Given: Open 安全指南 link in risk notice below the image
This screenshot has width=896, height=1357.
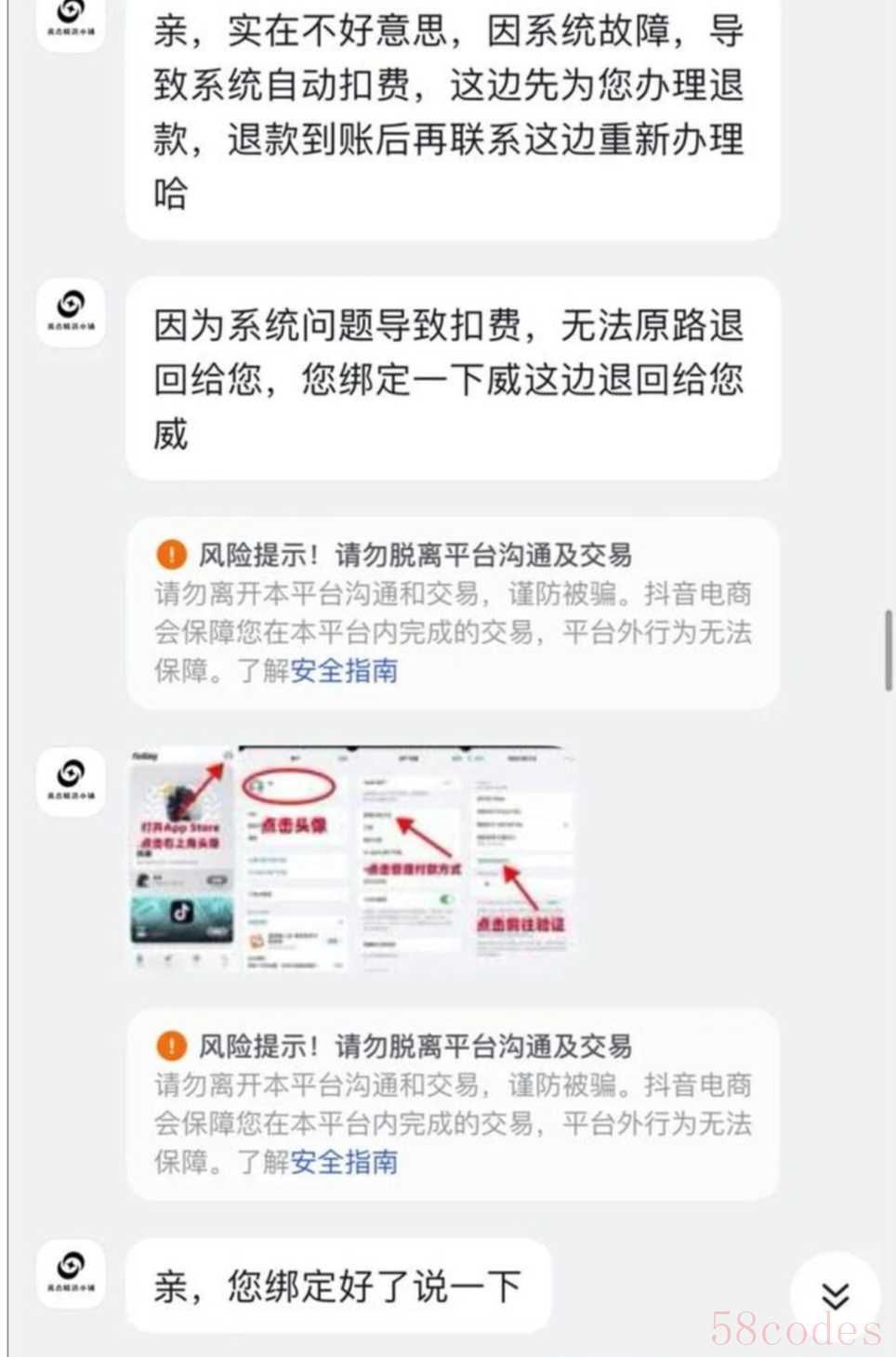Looking at the screenshot, I should point(344,1162).
